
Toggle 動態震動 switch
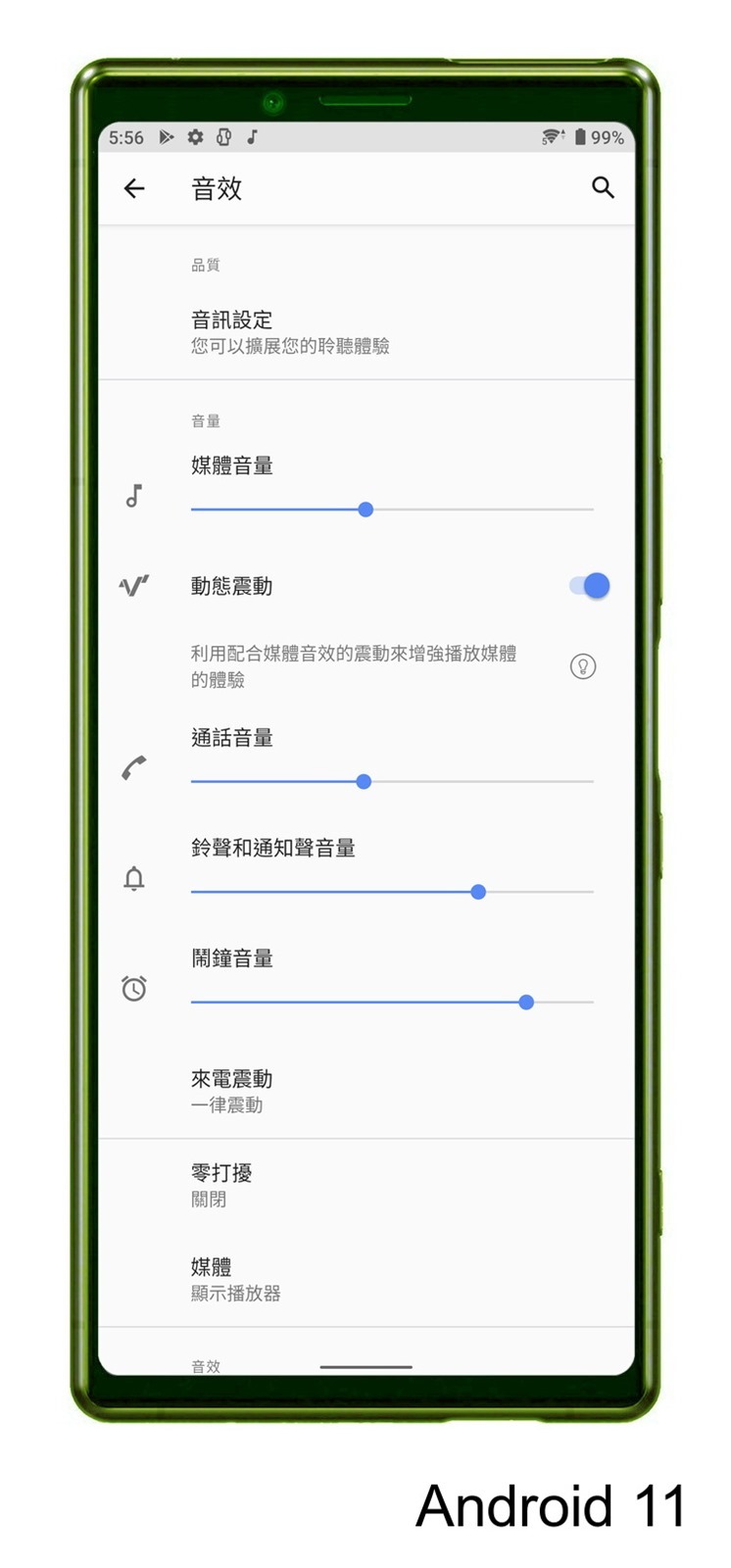coord(589,586)
